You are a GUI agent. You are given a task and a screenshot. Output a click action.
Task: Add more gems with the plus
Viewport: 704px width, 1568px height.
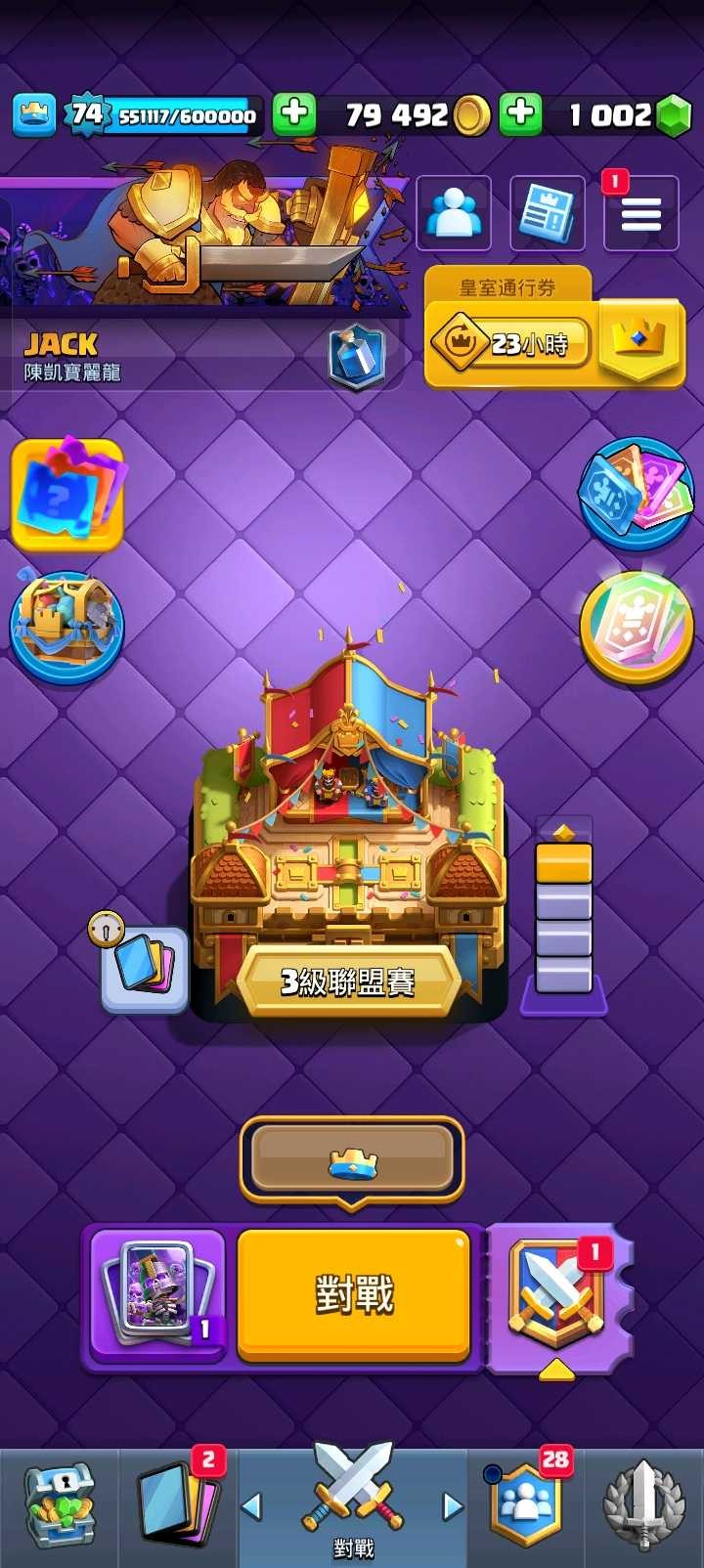coord(521,114)
